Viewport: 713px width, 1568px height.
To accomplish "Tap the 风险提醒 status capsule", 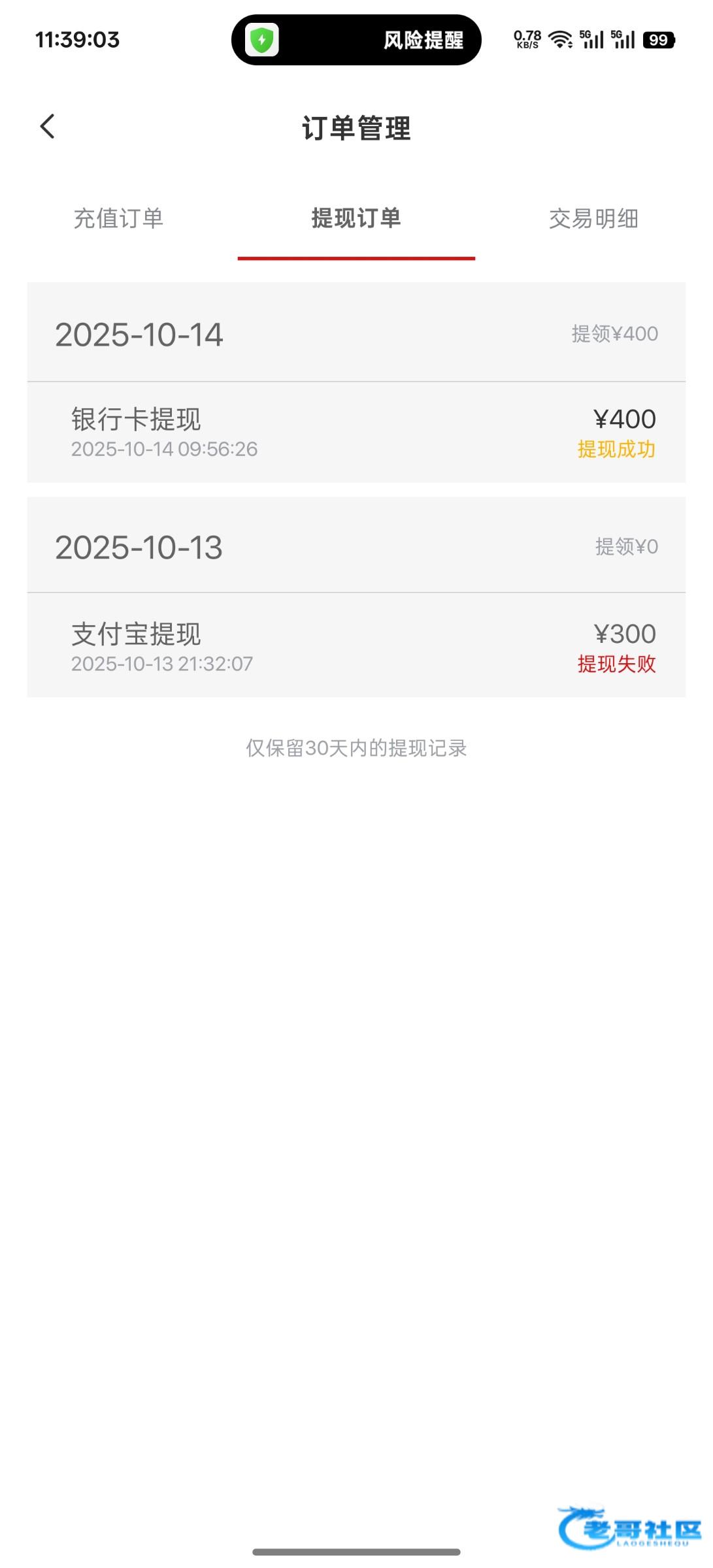I will point(356,40).
